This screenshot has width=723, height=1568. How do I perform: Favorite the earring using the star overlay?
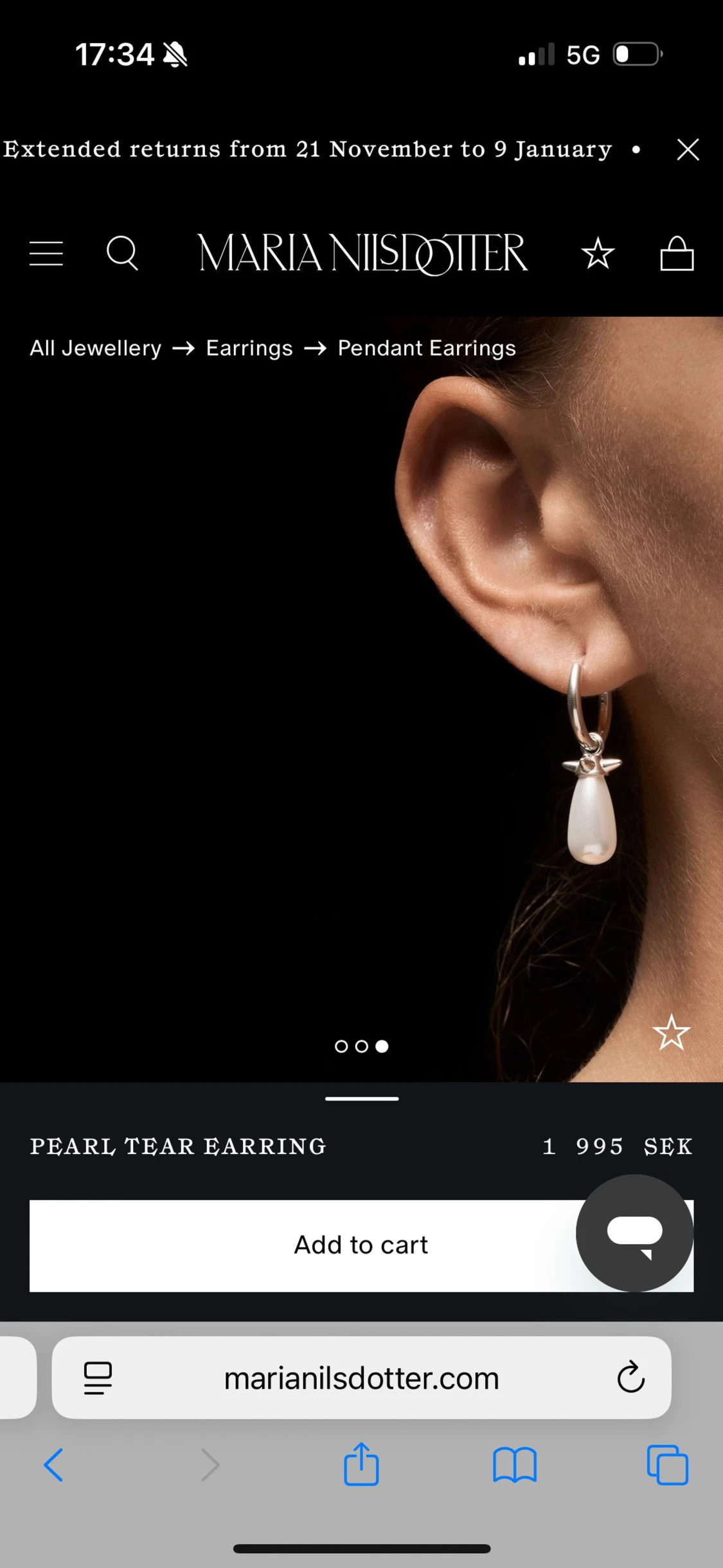point(671,1032)
